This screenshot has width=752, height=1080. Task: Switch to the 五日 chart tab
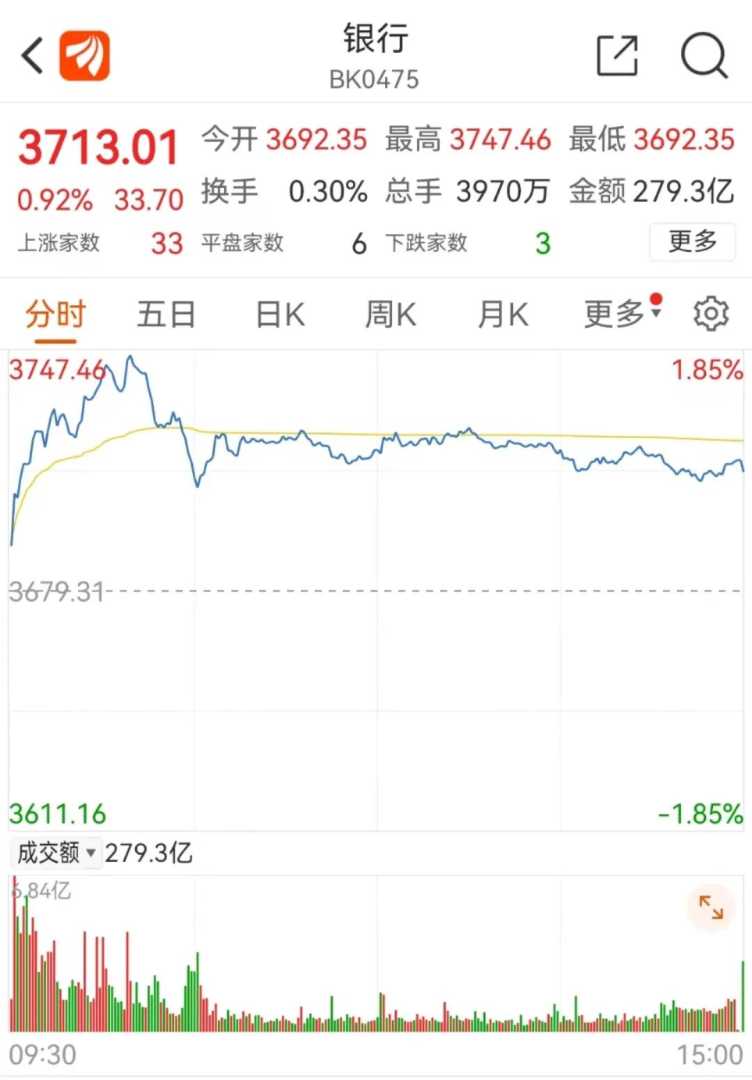pos(166,315)
